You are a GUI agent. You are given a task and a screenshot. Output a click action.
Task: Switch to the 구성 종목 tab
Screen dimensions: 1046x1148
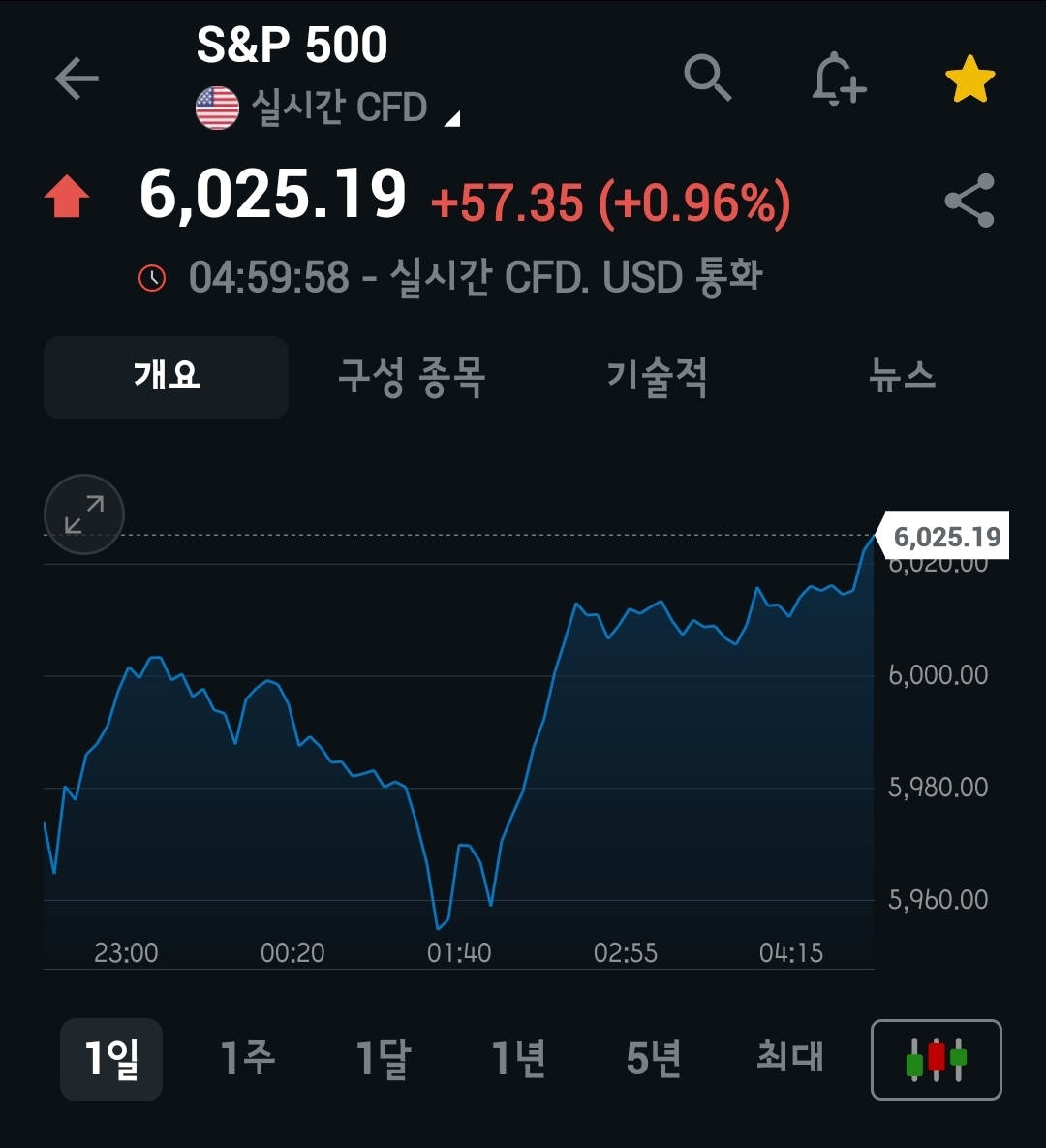[x=412, y=377]
